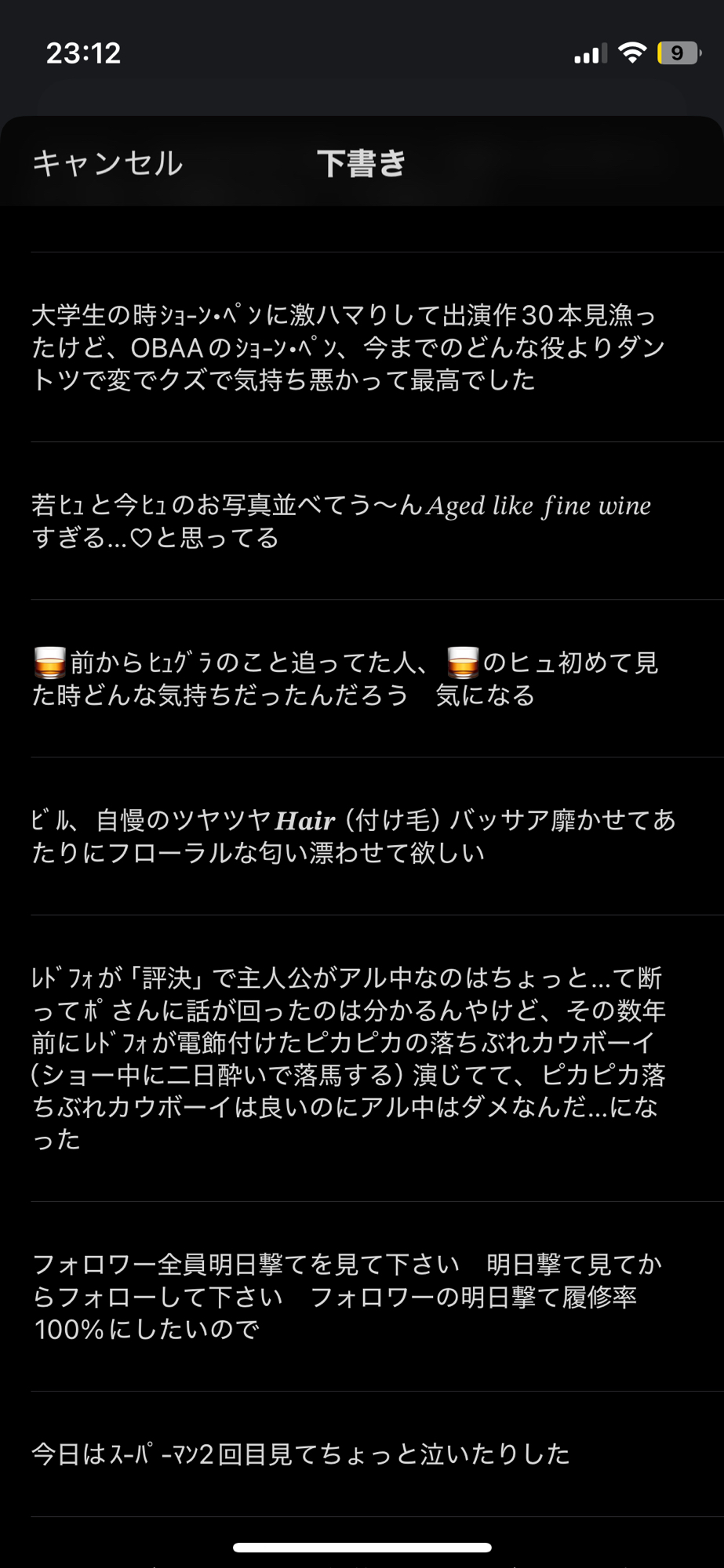Select the draft starting with フォロワー全員
Viewport: 724px width, 1568px height.
[347, 1297]
